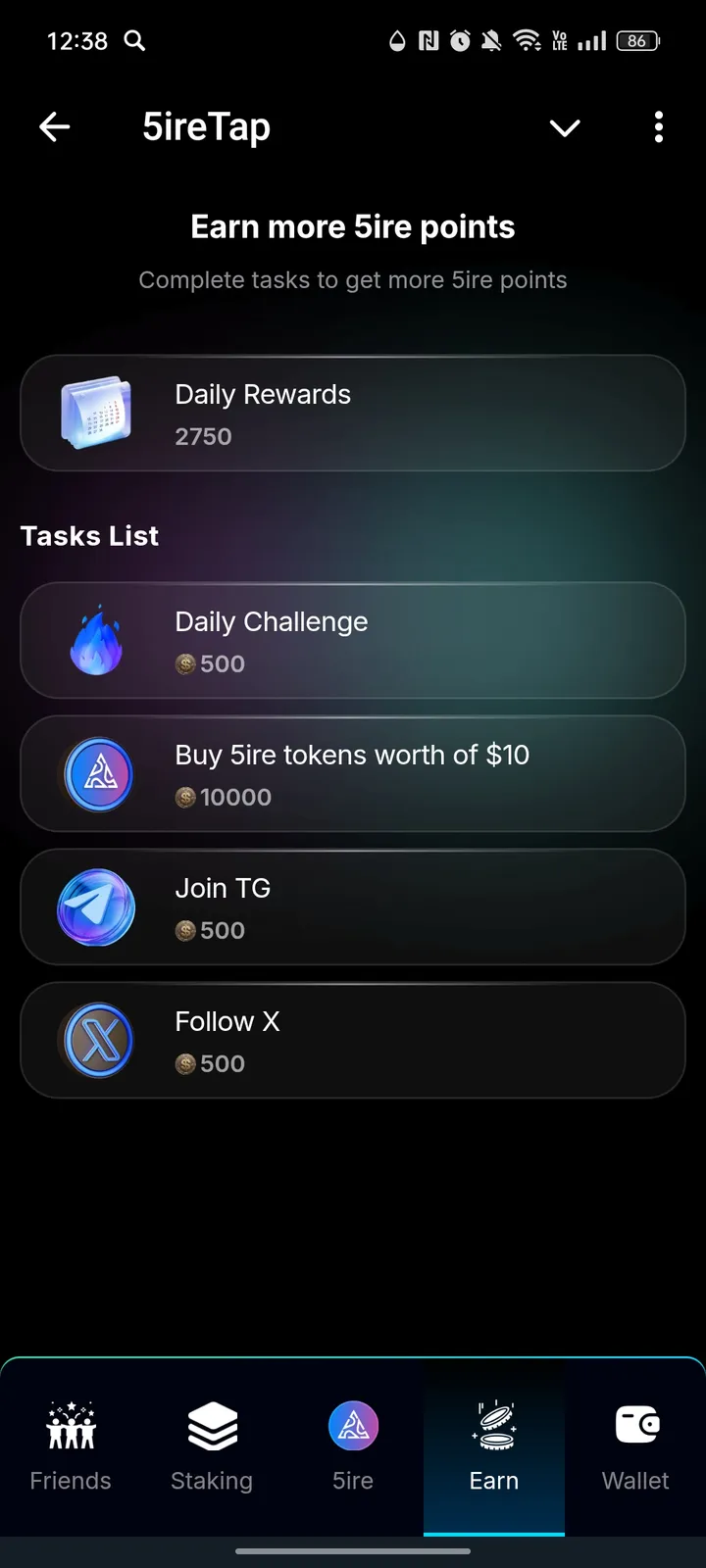Select the 5ire token icon next to buy task

[96, 773]
